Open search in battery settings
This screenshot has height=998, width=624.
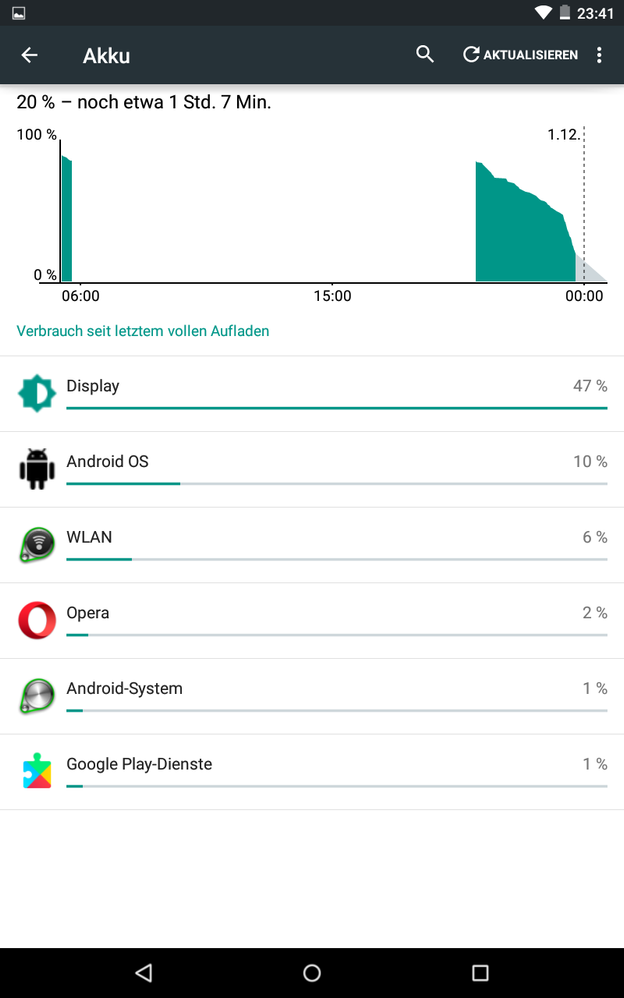[x=425, y=55]
